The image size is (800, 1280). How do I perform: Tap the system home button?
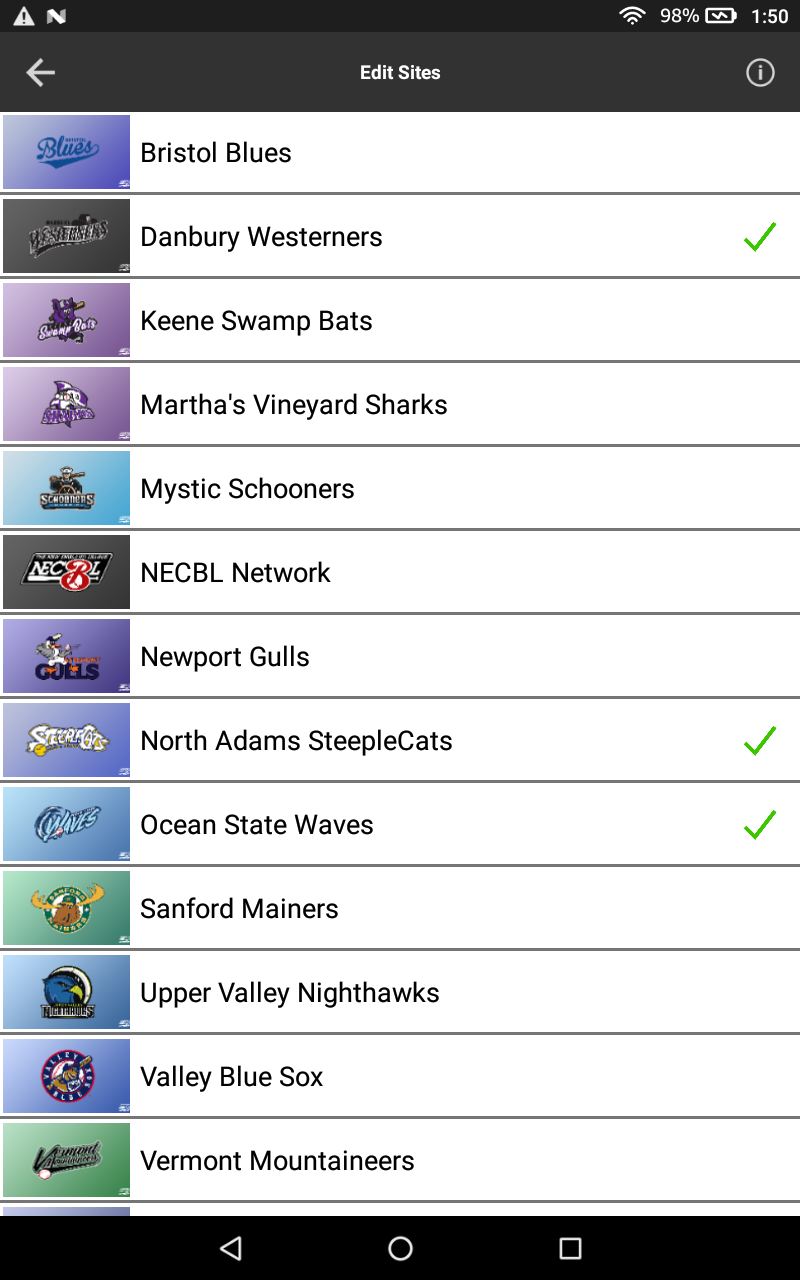click(x=400, y=1248)
